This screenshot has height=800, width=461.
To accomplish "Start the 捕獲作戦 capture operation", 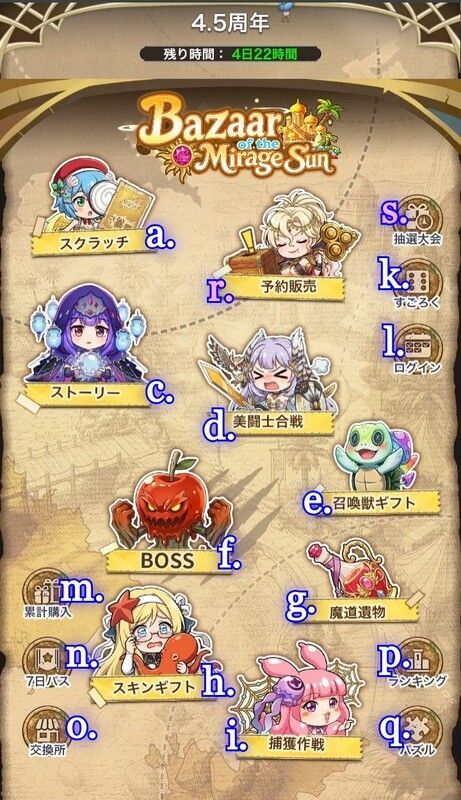I will (x=298, y=702).
